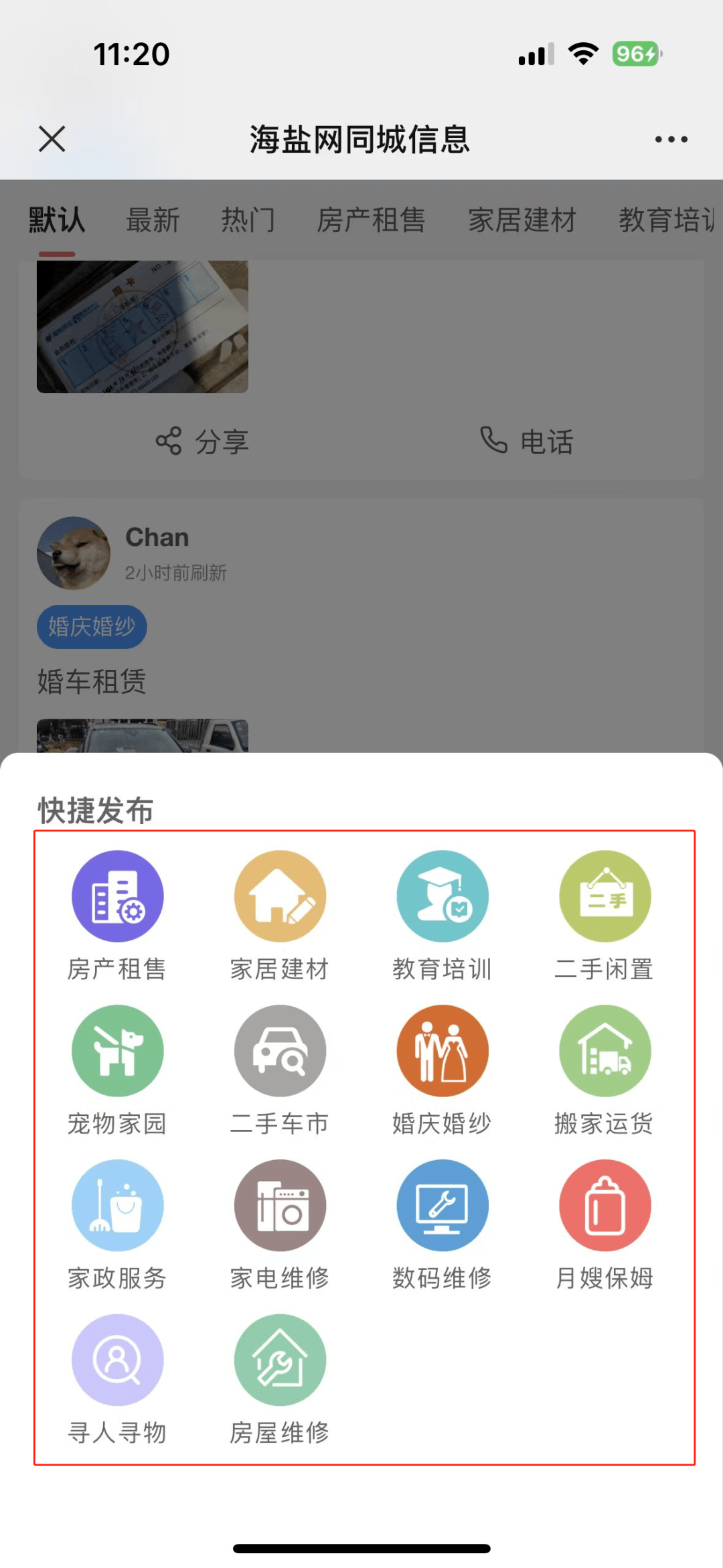Pick 家电维修 category

pos(280,1205)
